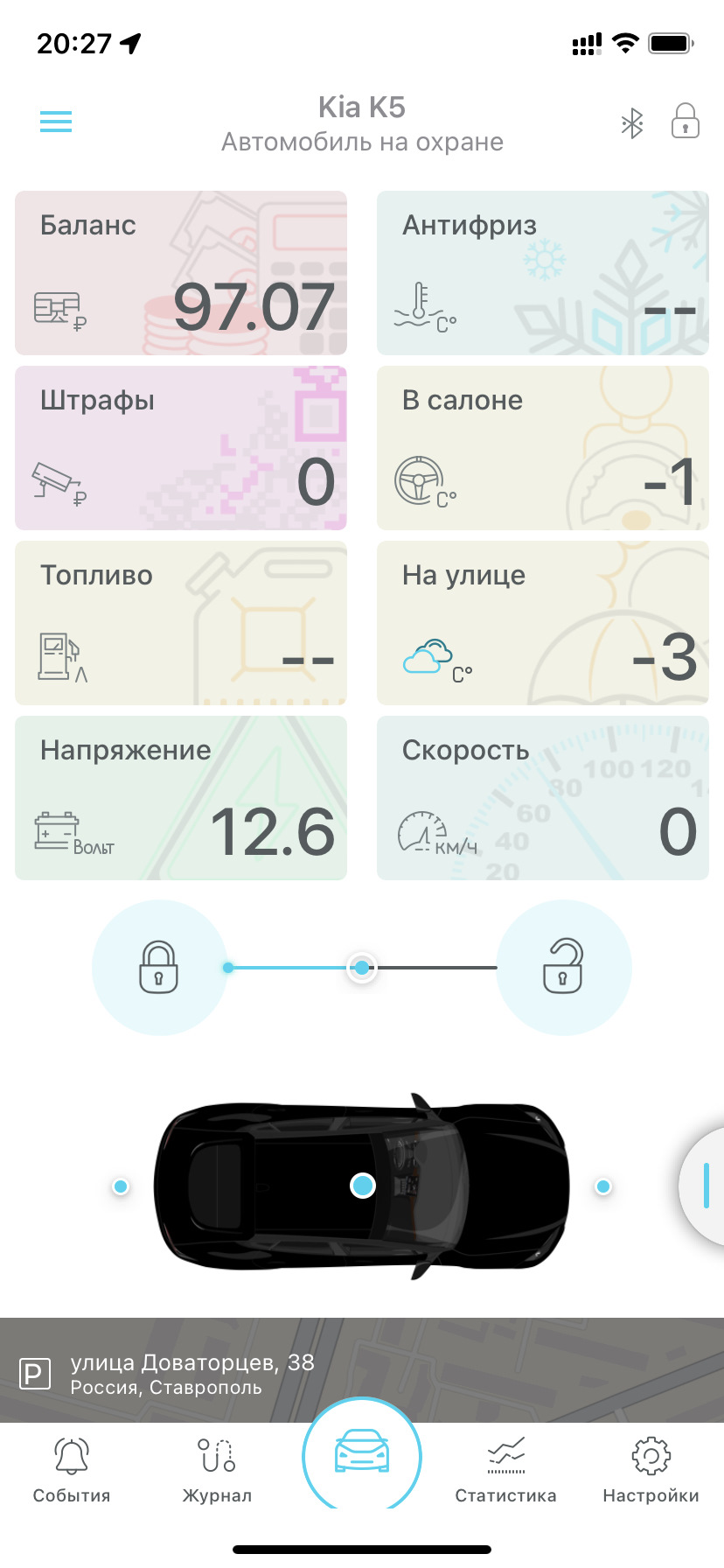Open the Настройки tab
Screen dimensions: 724x1568
pyautogui.click(x=651, y=1471)
